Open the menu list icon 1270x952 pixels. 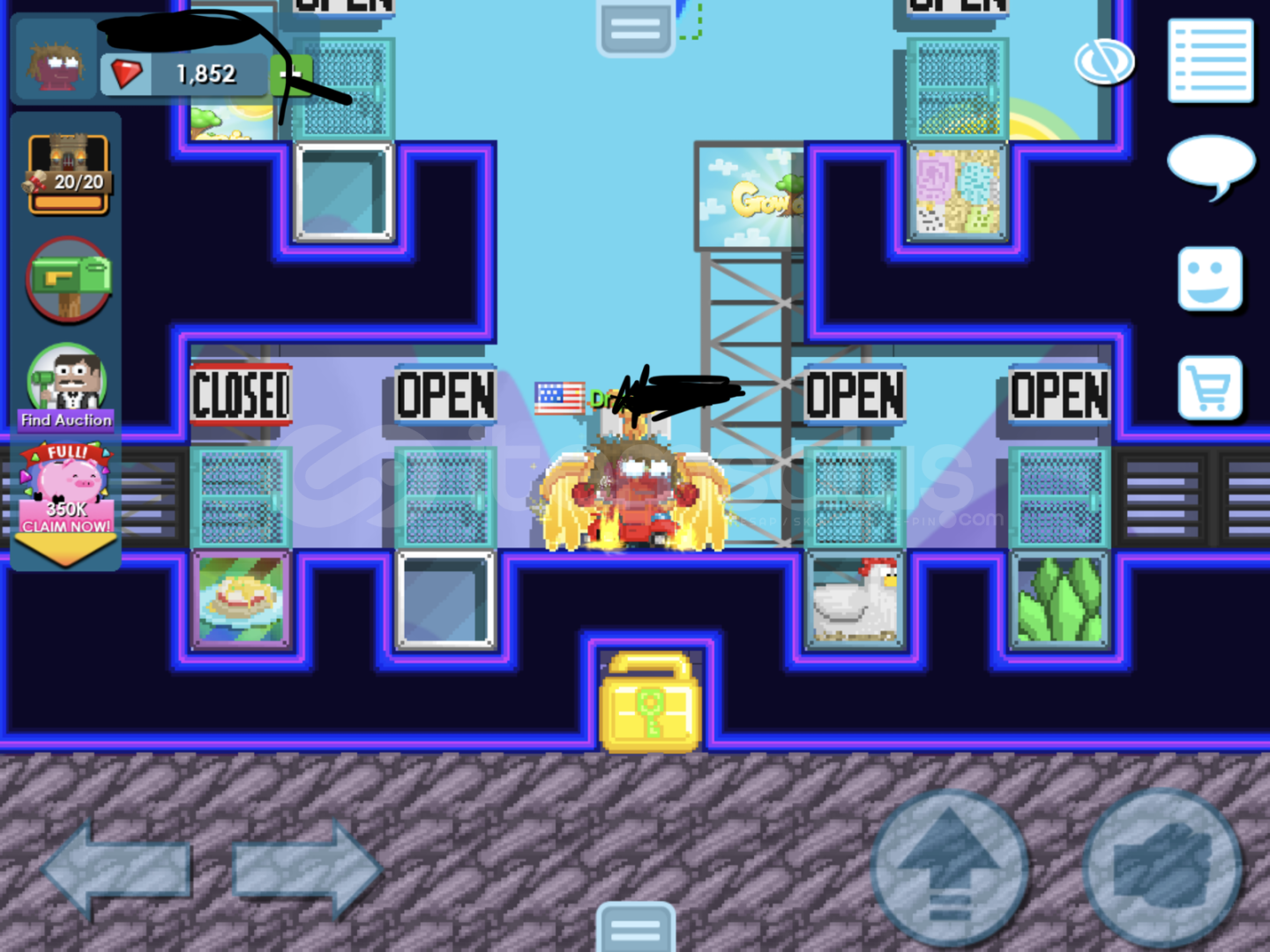coord(1210,62)
